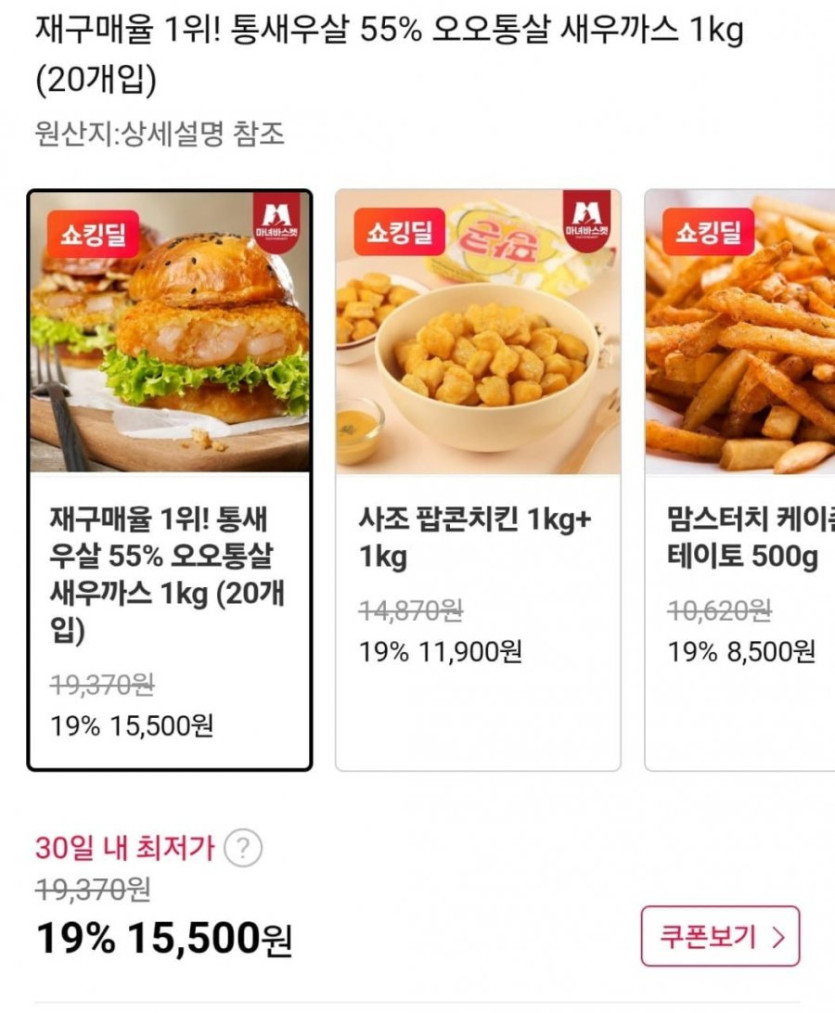Viewport: 835px width, 1013px height.
Task: Tap the 쿠폰보기 button
Action: click(x=720, y=936)
